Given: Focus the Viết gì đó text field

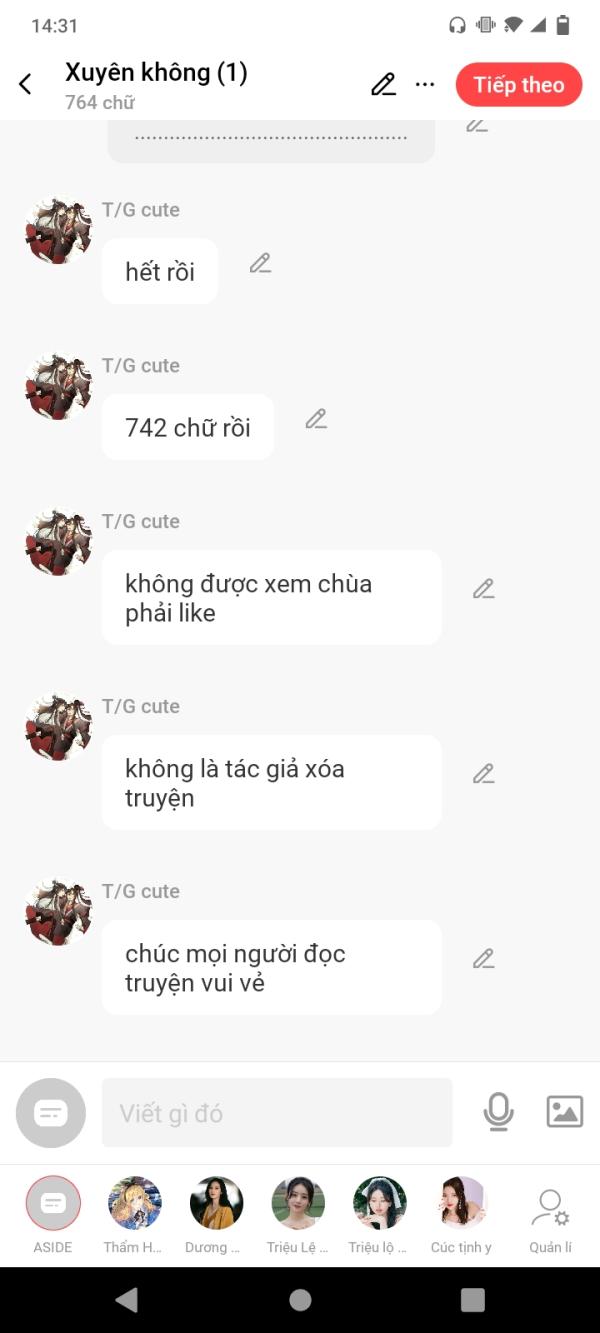Looking at the screenshot, I should click(277, 1112).
